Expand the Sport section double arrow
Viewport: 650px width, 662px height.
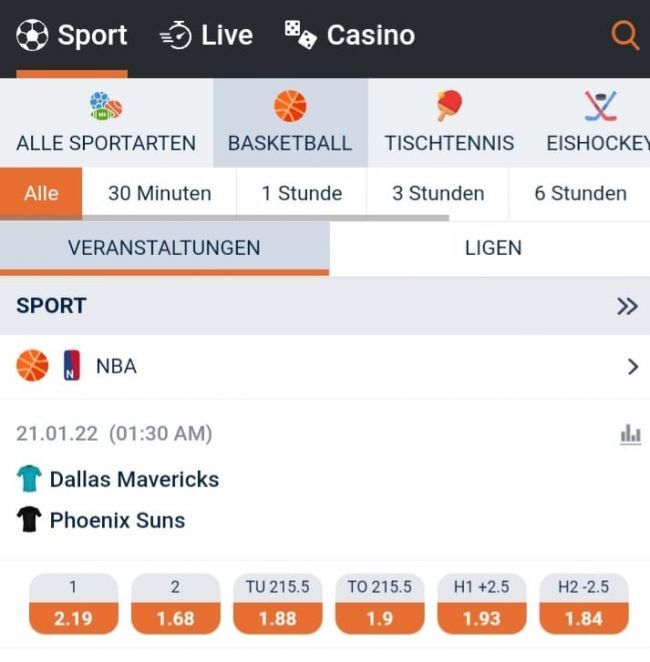pyautogui.click(x=627, y=306)
